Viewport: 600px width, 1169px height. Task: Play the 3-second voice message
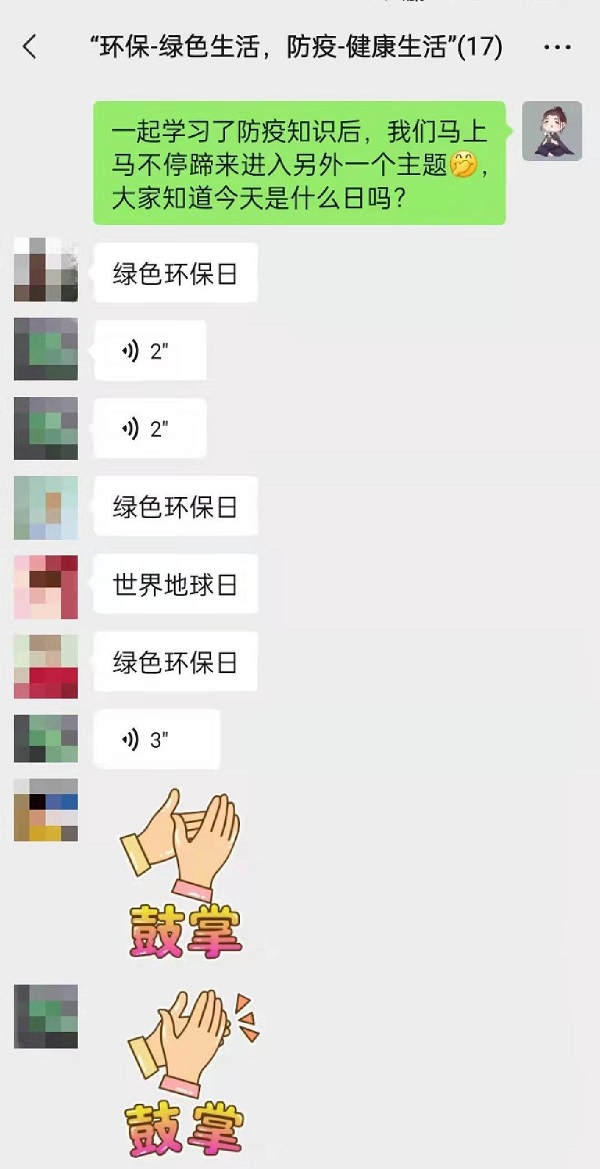click(x=157, y=739)
